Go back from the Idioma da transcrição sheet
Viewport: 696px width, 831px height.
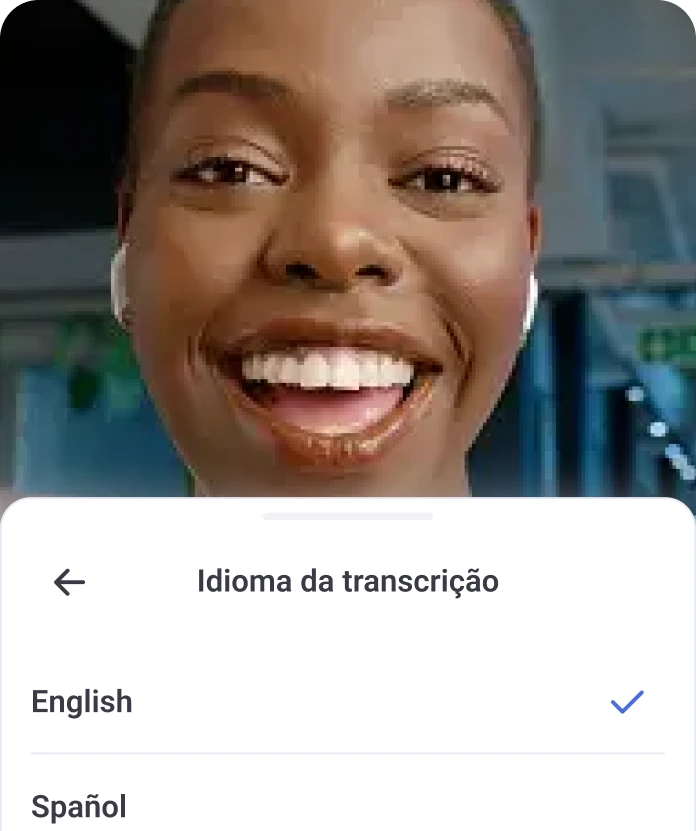(69, 582)
